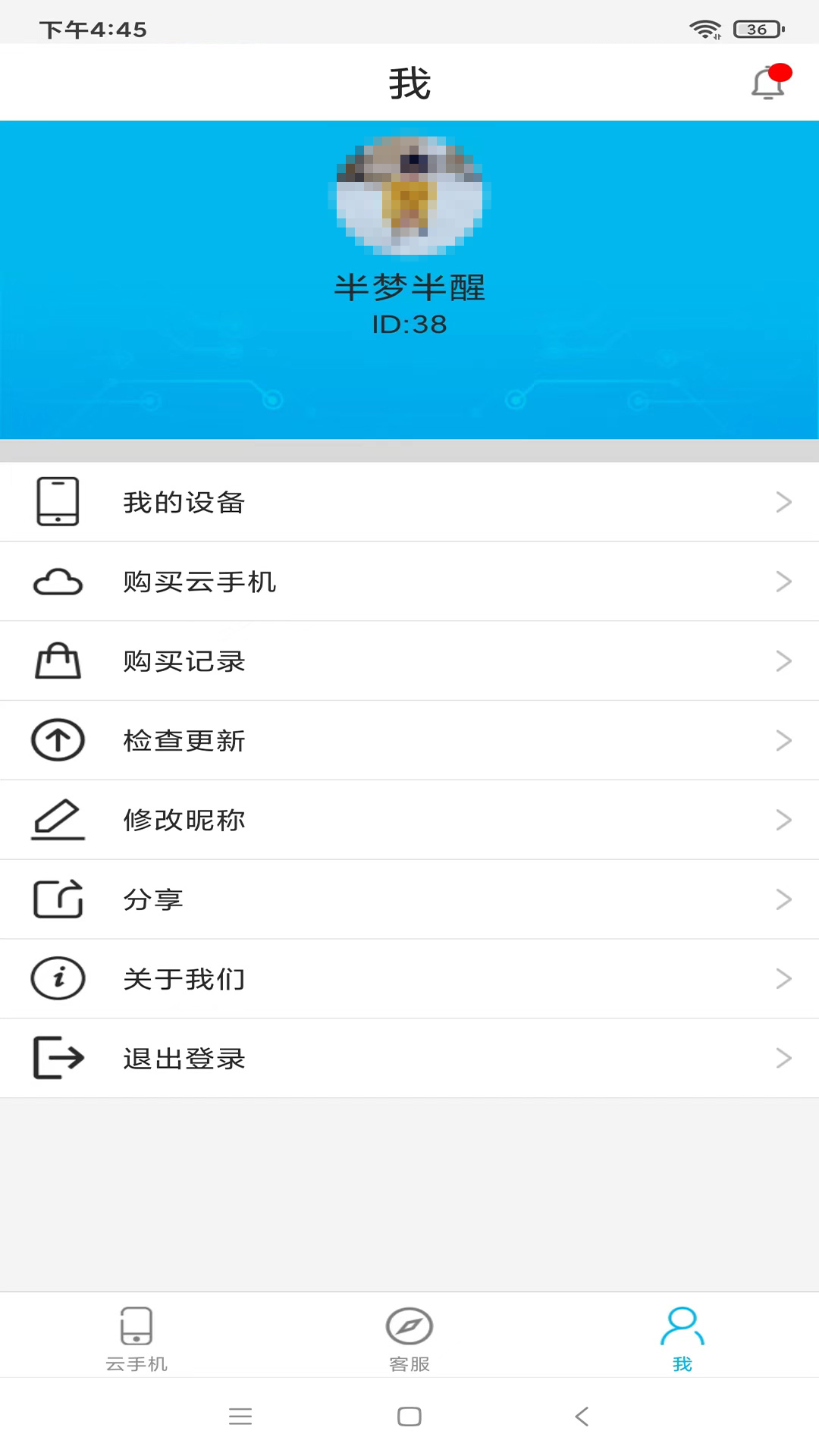
Task: Open 关于我们 using its chevron
Action: [x=784, y=979]
